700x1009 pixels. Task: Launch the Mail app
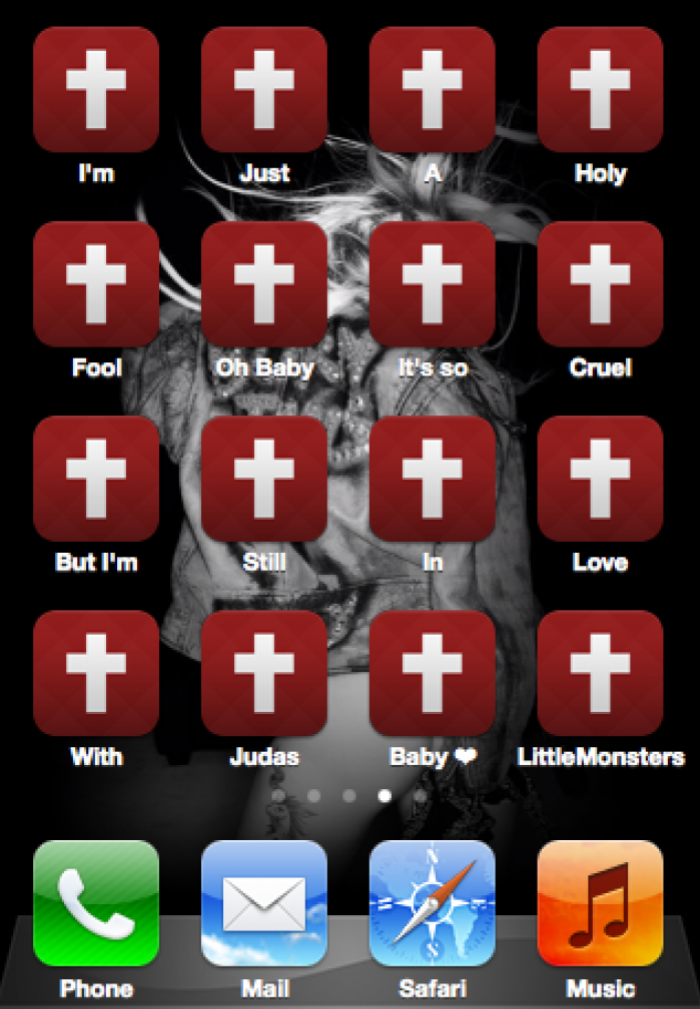tap(264, 903)
